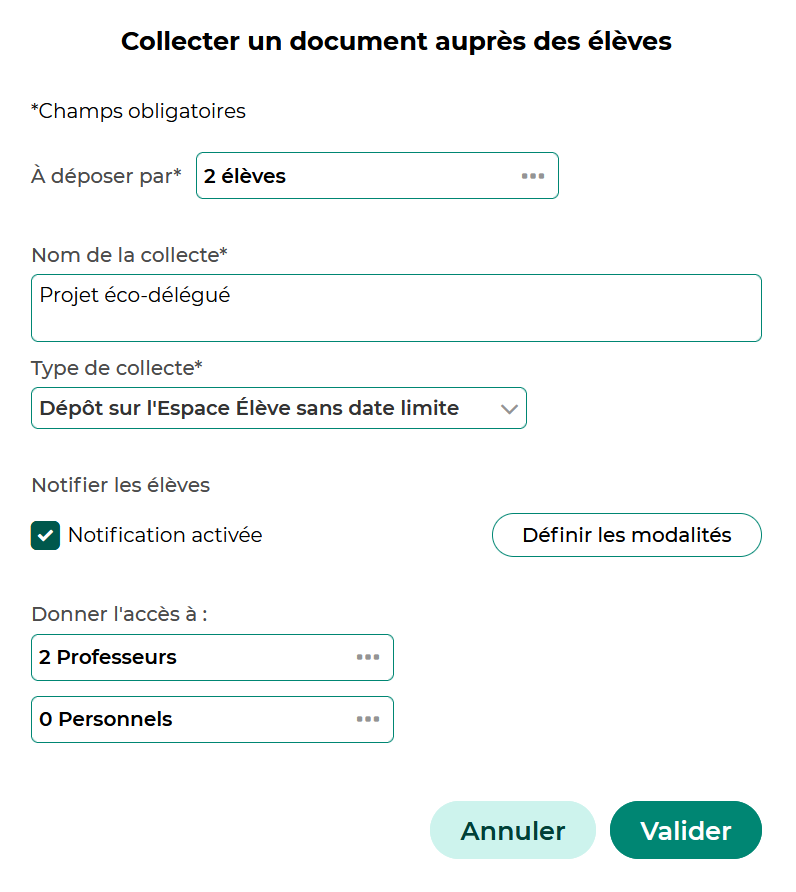The height and width of the screenshot is (892, 796).
Task: Tap 'Définir les modalités' button
Action: tap(626, 535)
